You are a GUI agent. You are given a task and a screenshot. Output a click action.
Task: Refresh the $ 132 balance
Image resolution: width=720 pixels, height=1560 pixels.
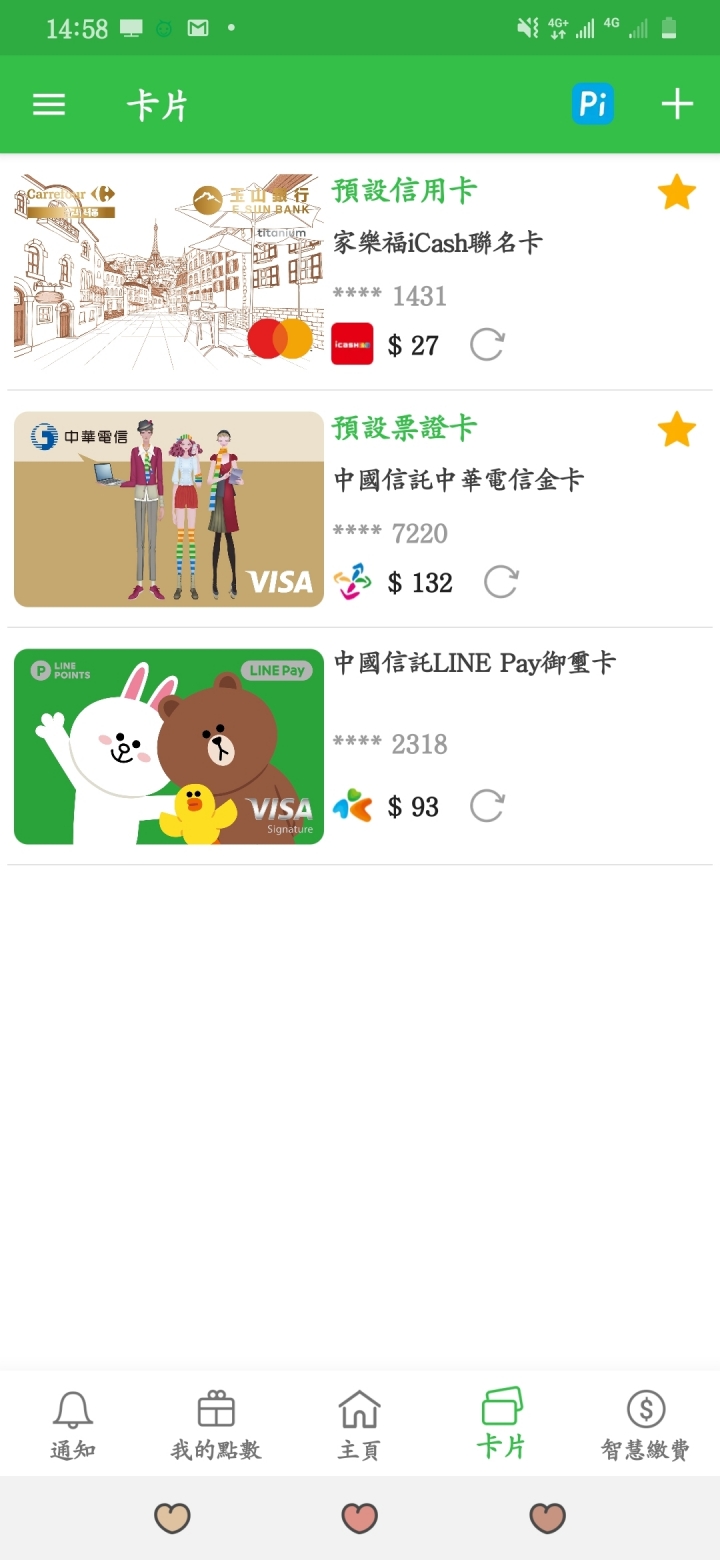click(x=501, y=582)
